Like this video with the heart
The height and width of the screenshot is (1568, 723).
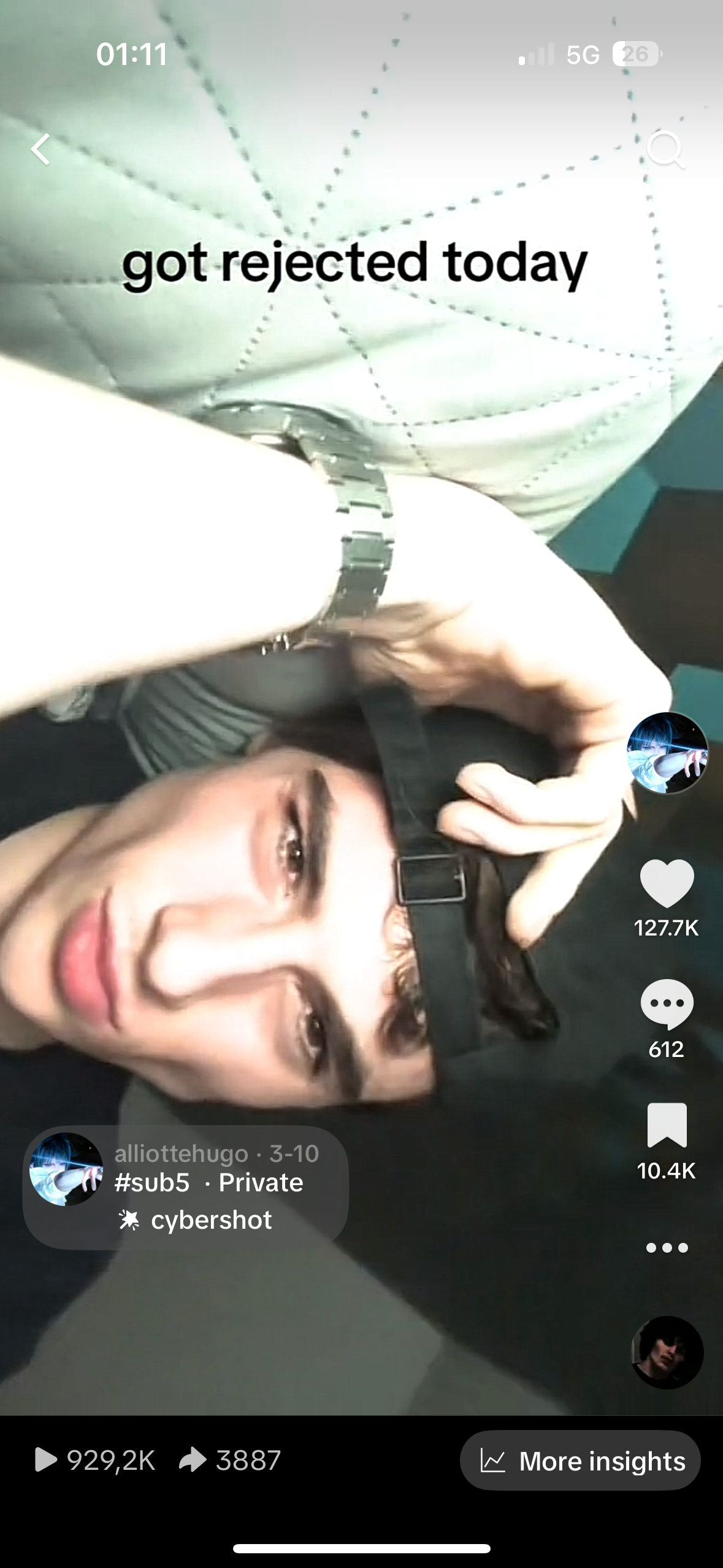pos(667,883)
